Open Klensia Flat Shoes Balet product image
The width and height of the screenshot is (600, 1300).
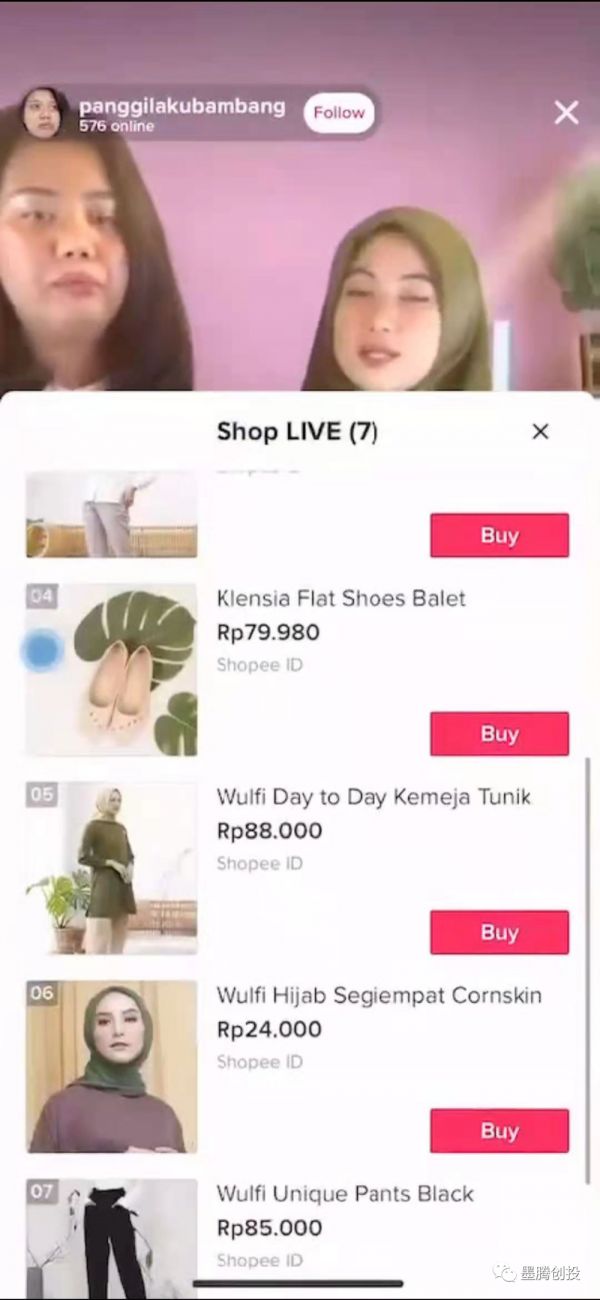click(111, 669)
